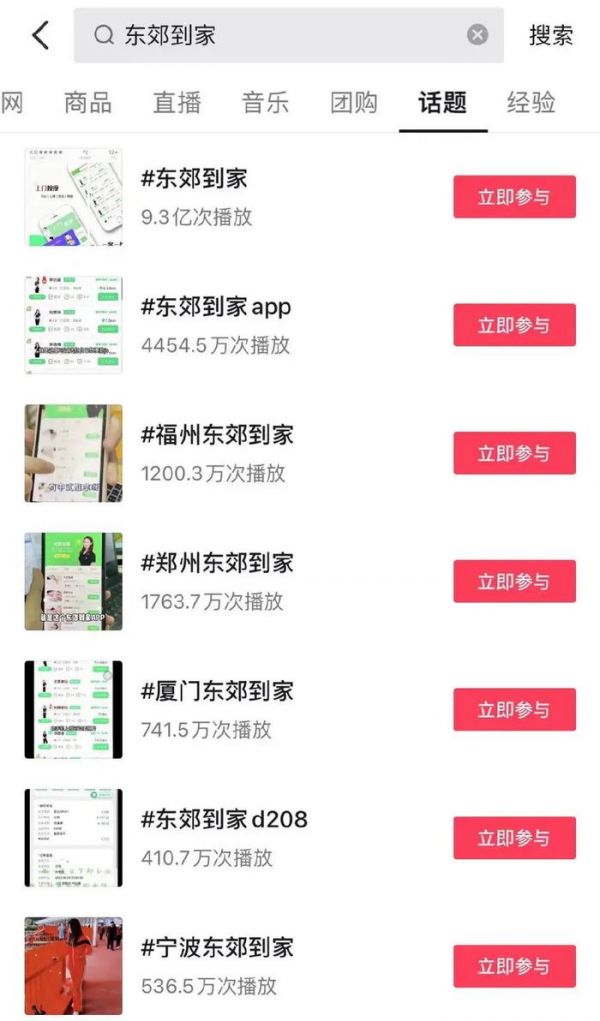
Task: Tap 立即参与 for #郑州东郊到家
Action: (x=514, y=581)
